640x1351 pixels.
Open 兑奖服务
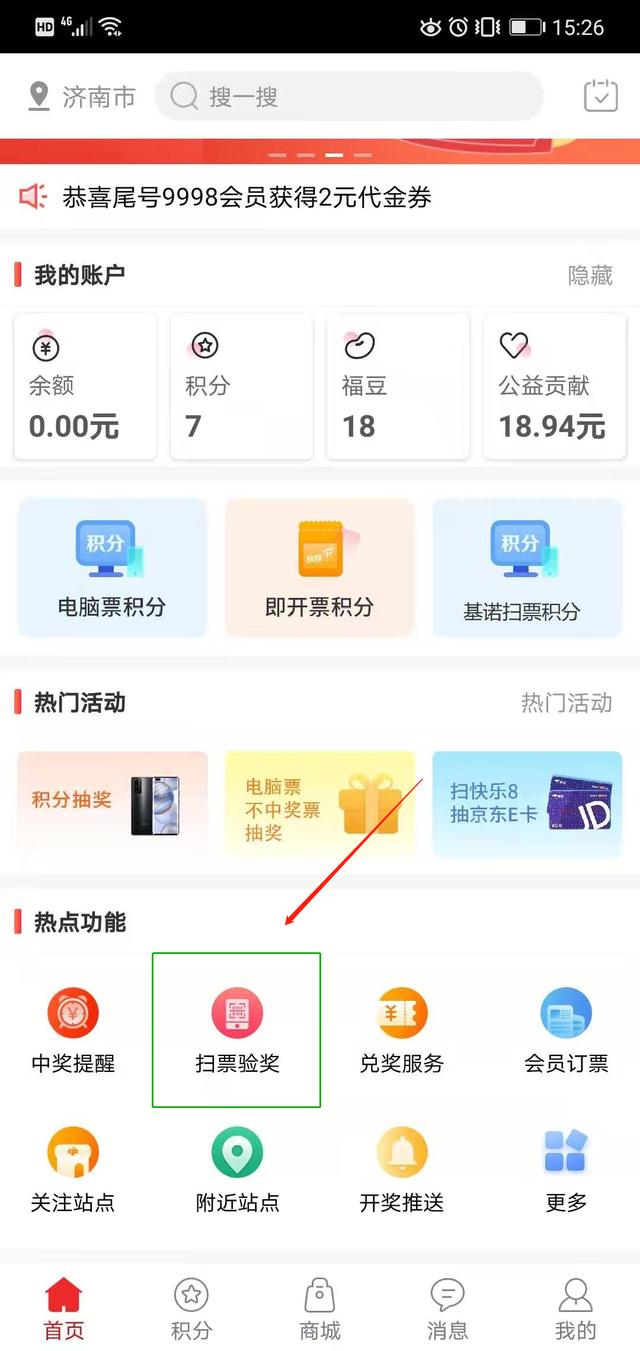pos(401,1030)
